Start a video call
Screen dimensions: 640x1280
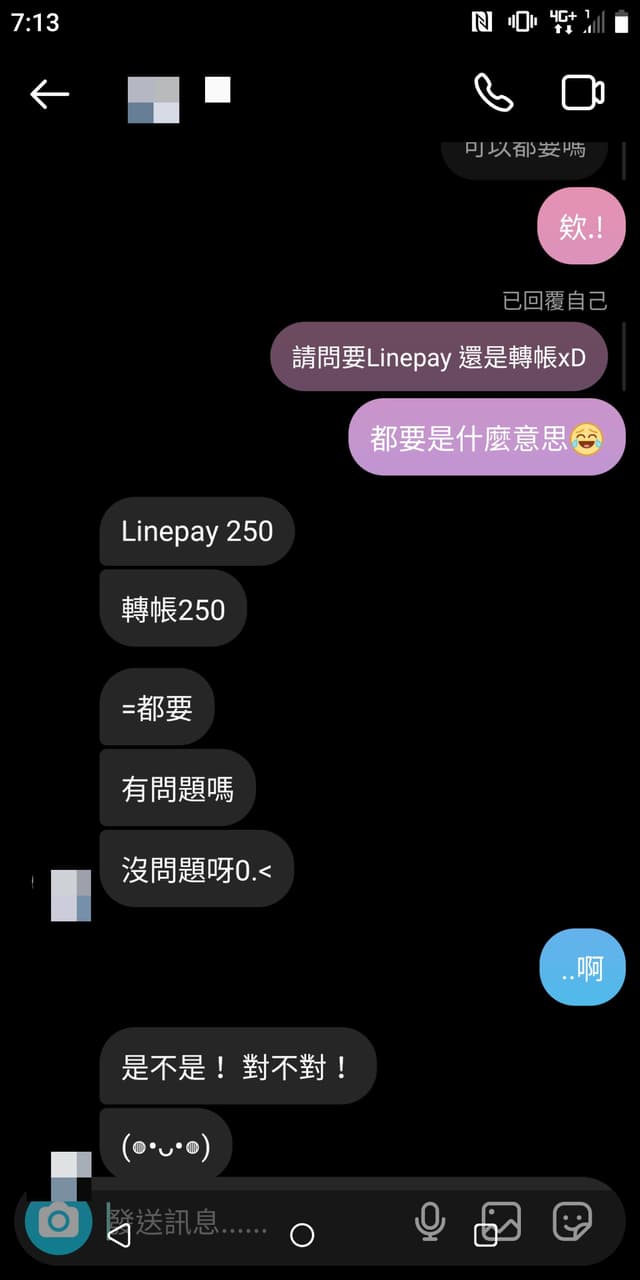[x=582, y=93]
